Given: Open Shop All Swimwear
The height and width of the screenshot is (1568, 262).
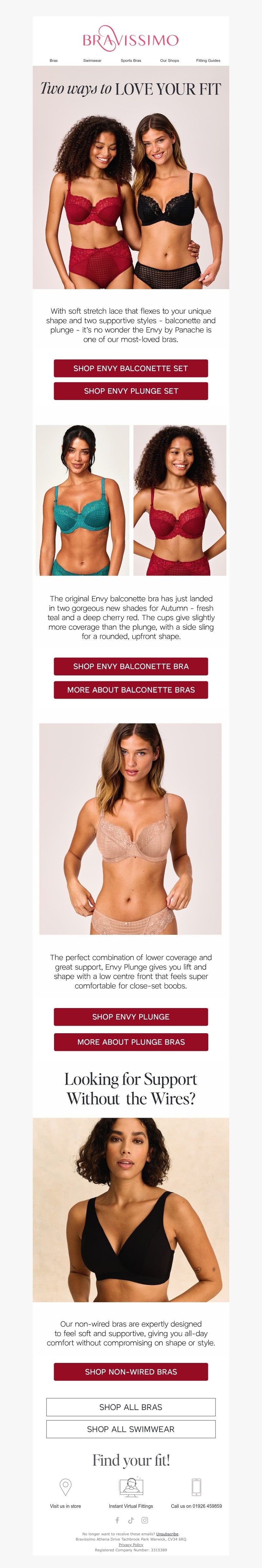Looking at the screenshot, I should point(130,1429).
